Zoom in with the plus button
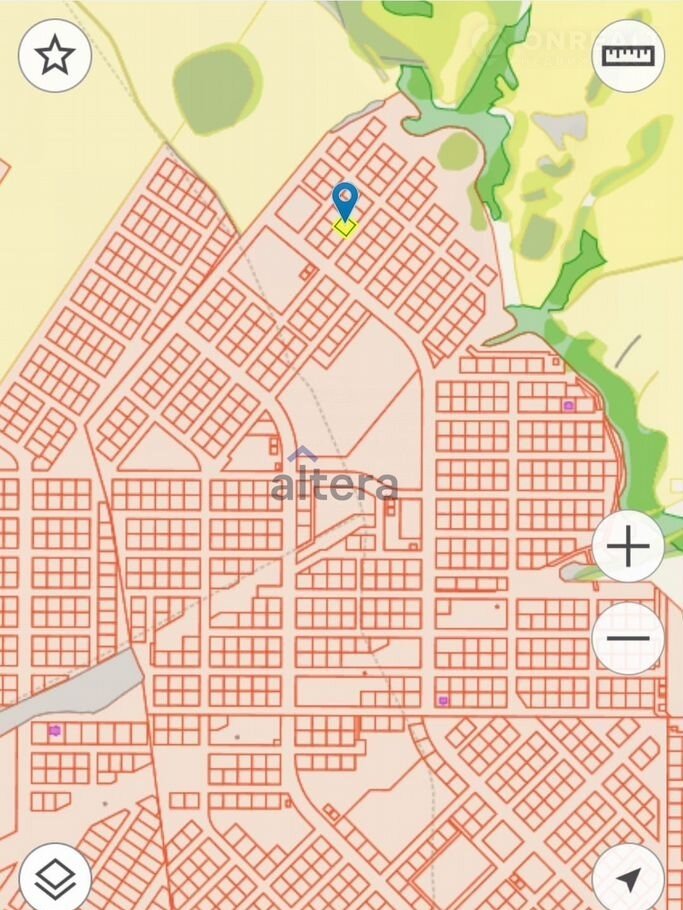This screenshot has width=683, height=910. pos(628,547)
